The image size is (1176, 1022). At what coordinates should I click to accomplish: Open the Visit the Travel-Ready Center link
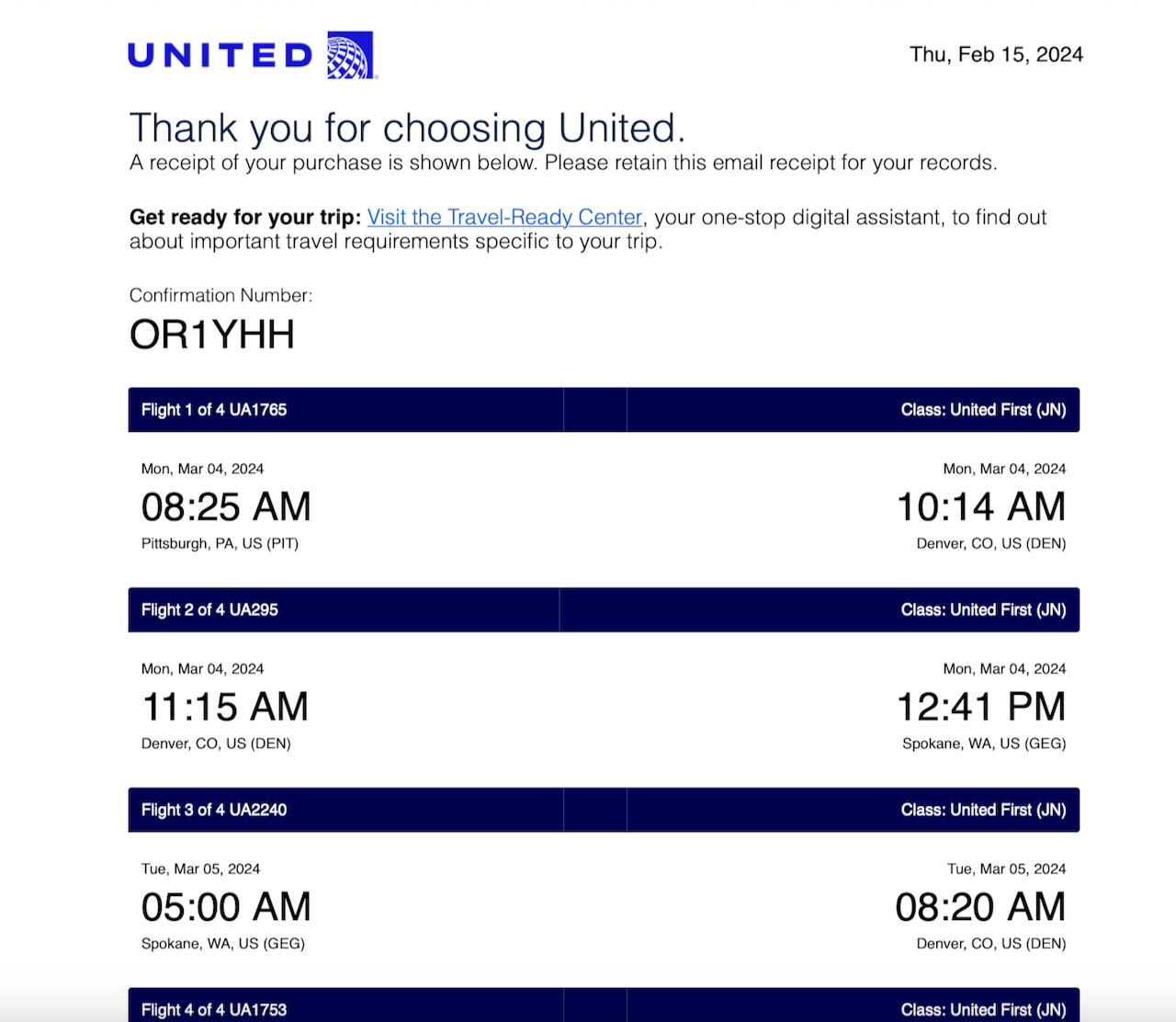coord(504,218)
